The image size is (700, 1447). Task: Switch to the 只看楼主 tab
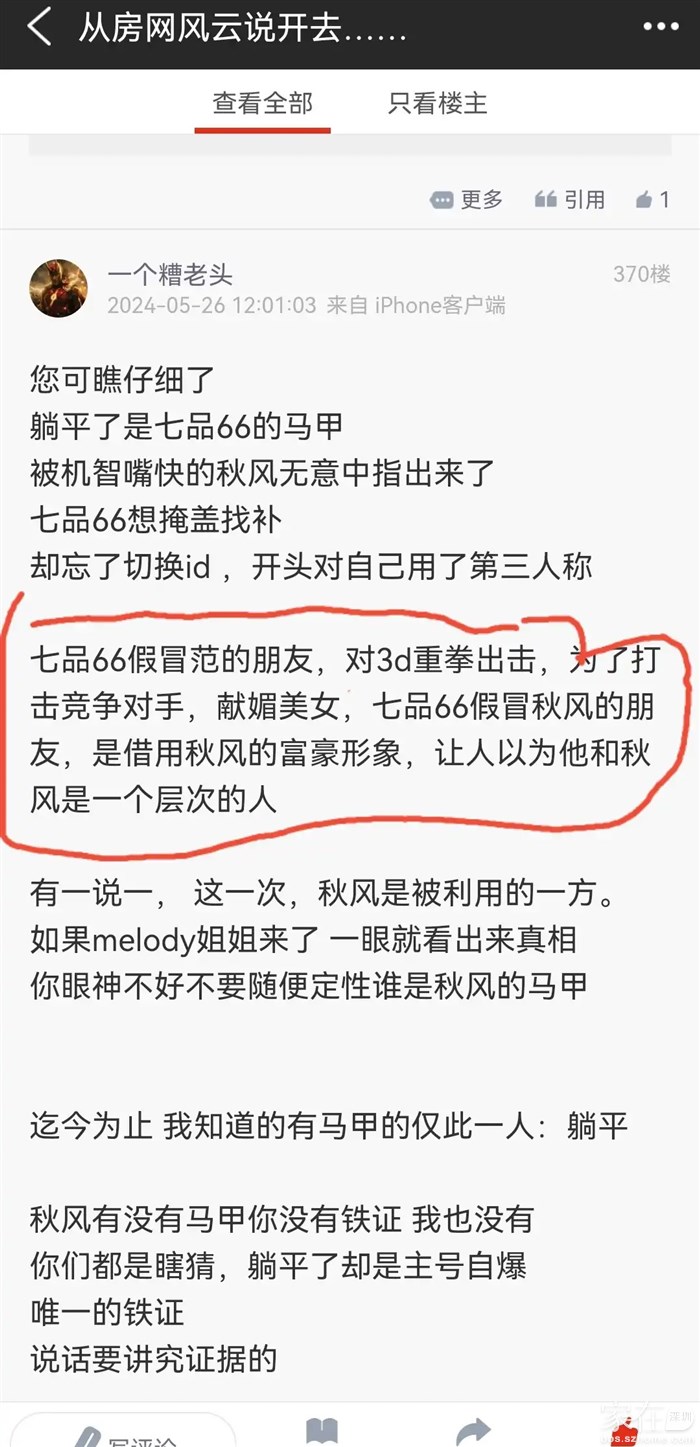(438, 103)
